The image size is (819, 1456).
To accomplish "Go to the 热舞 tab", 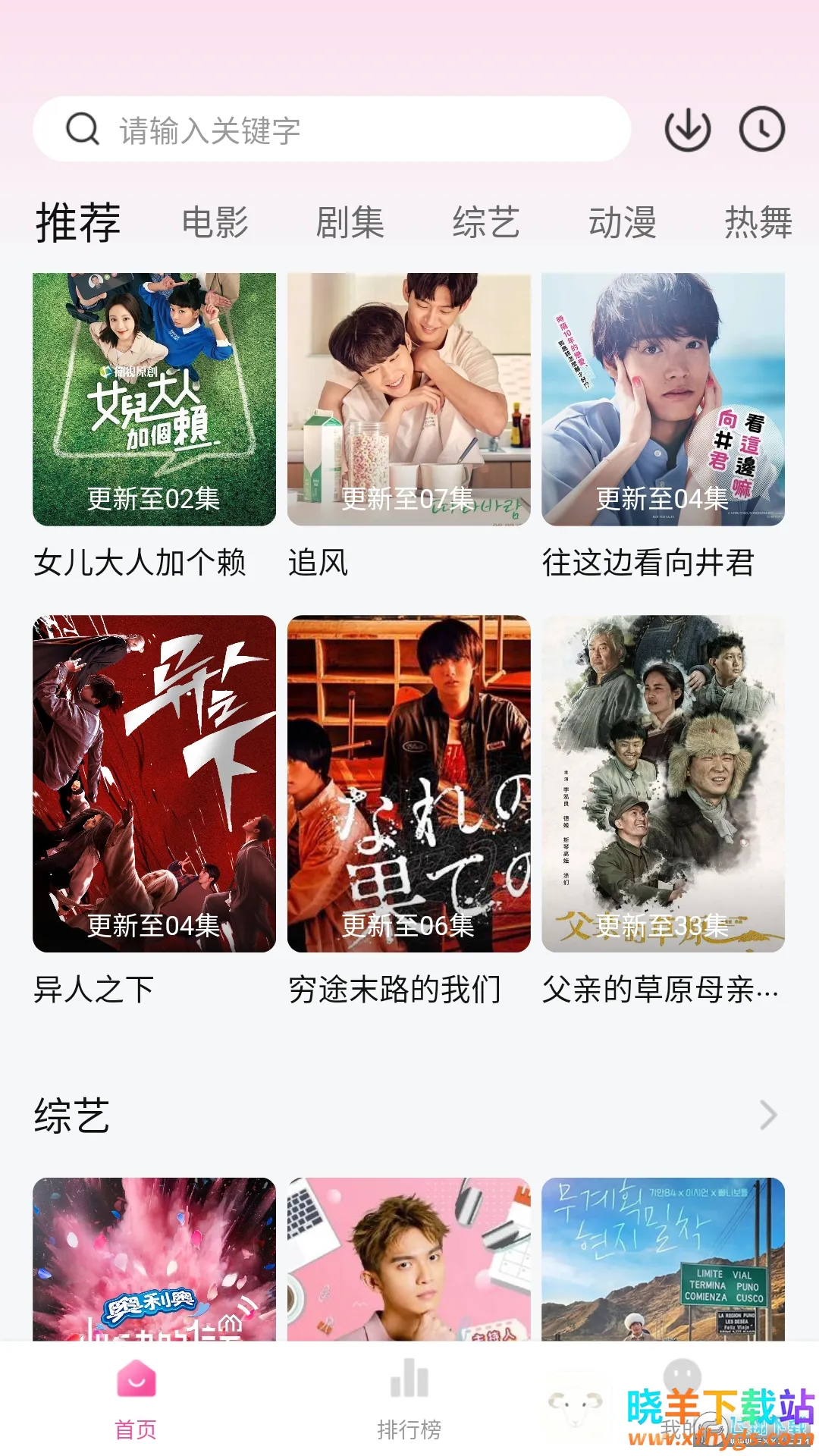I will coord(758,223).
